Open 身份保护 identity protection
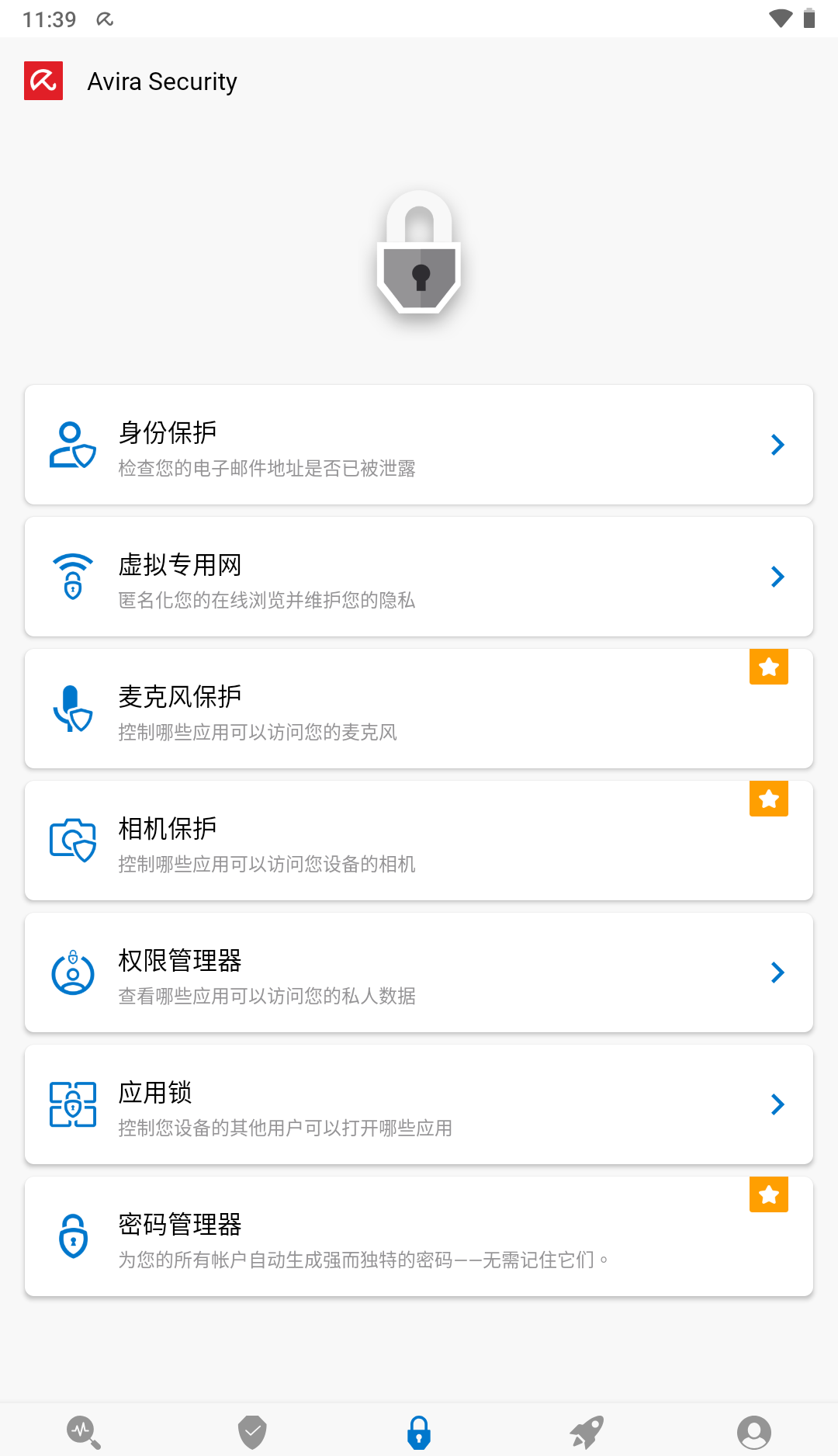Viewport: 838px width, 1456px height. (x=419, y=445)
